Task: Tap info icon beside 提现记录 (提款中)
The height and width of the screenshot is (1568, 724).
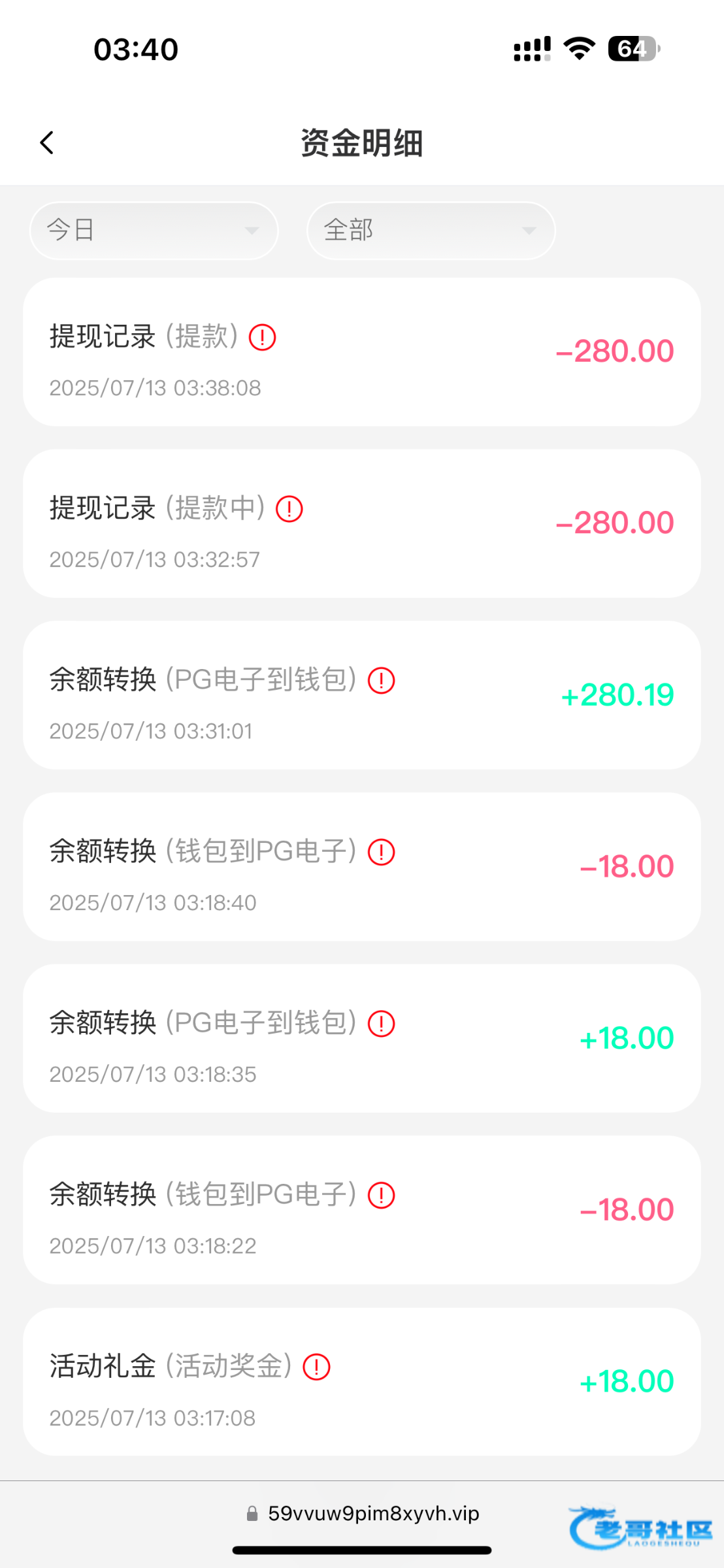Action: pyautogui.click(x=289, y=509)
